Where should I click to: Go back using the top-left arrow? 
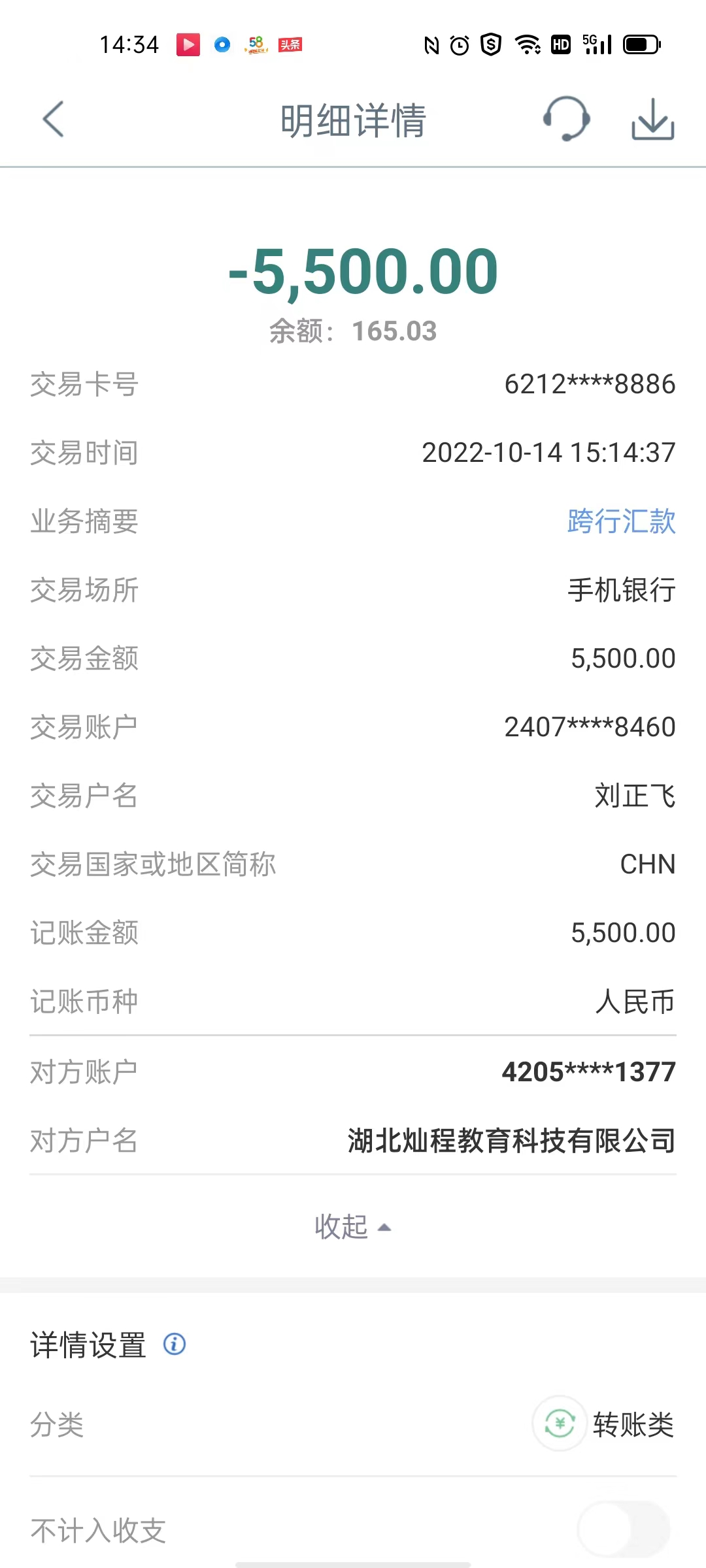point(53,119)
